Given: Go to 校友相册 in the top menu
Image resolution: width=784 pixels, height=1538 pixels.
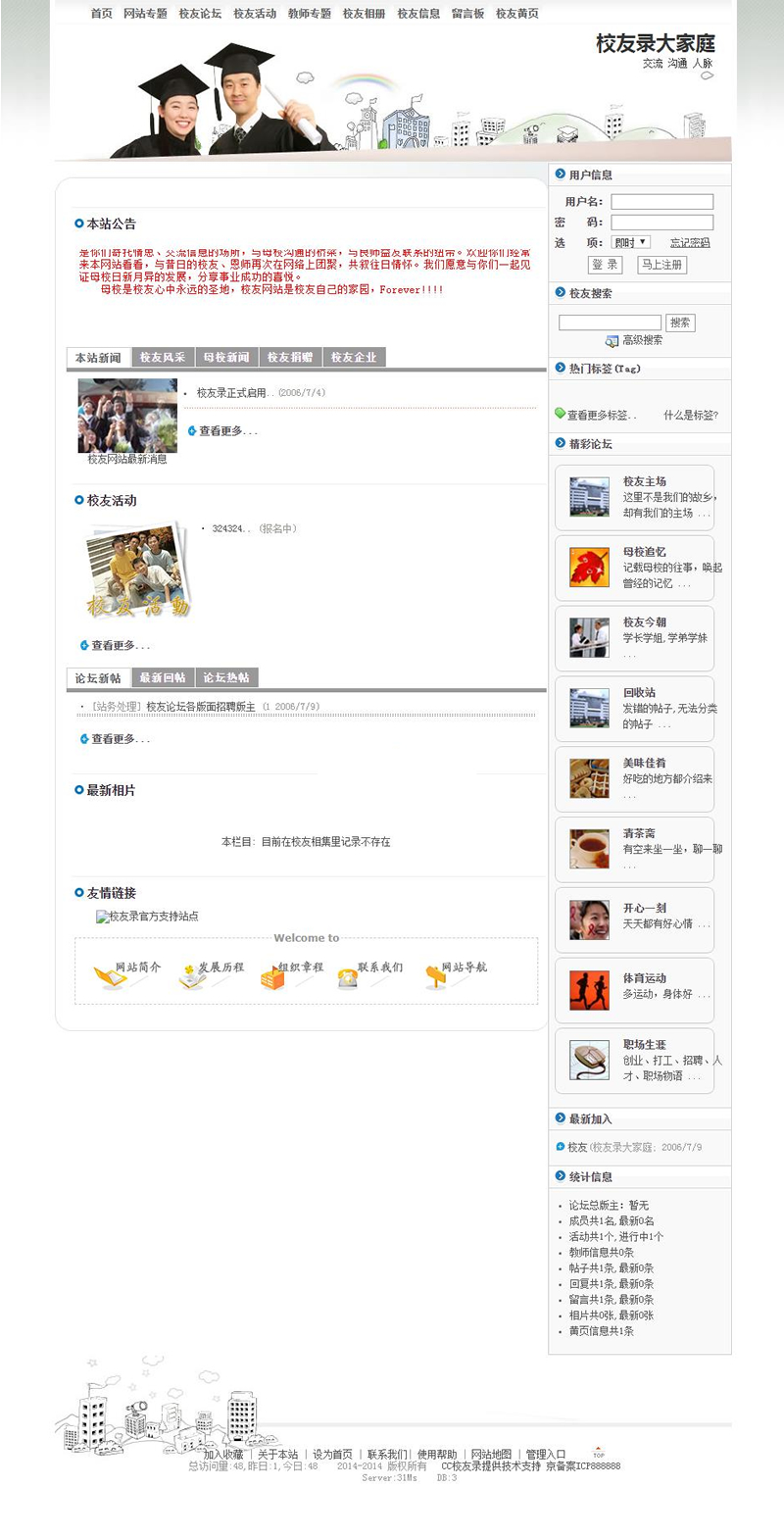Looking at the screenshot, I should (364, 14).
